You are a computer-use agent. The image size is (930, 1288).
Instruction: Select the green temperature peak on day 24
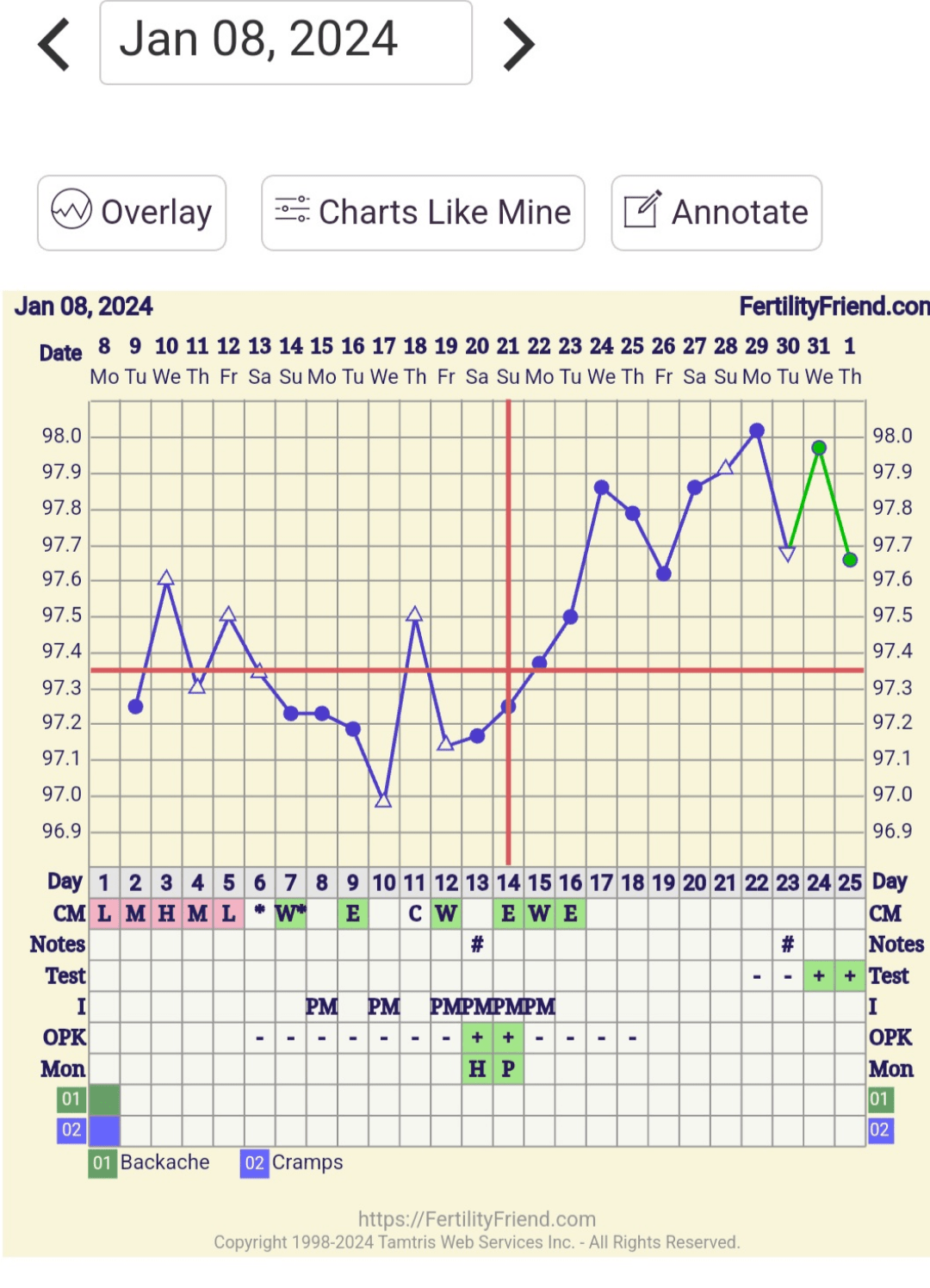point(817,447)
